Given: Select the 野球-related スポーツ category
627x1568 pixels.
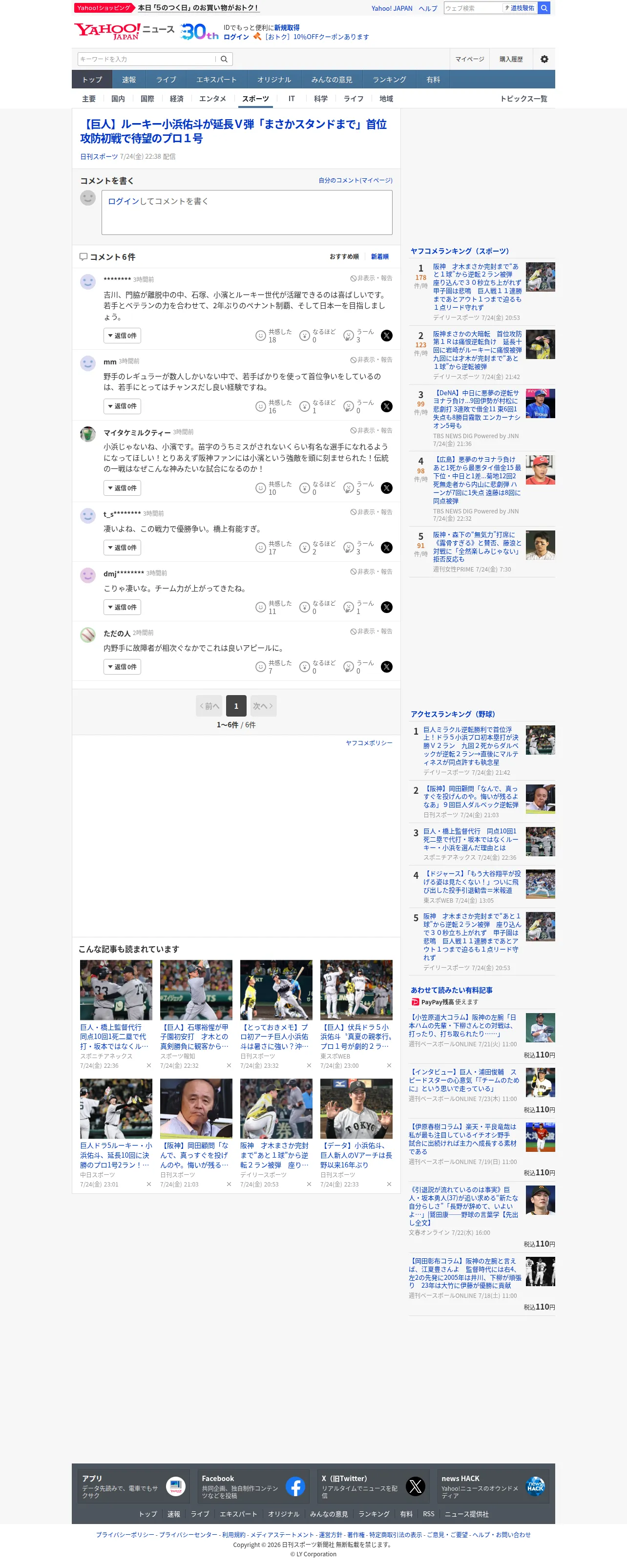Looking at the screenshot, I should (x=255, y=99).
